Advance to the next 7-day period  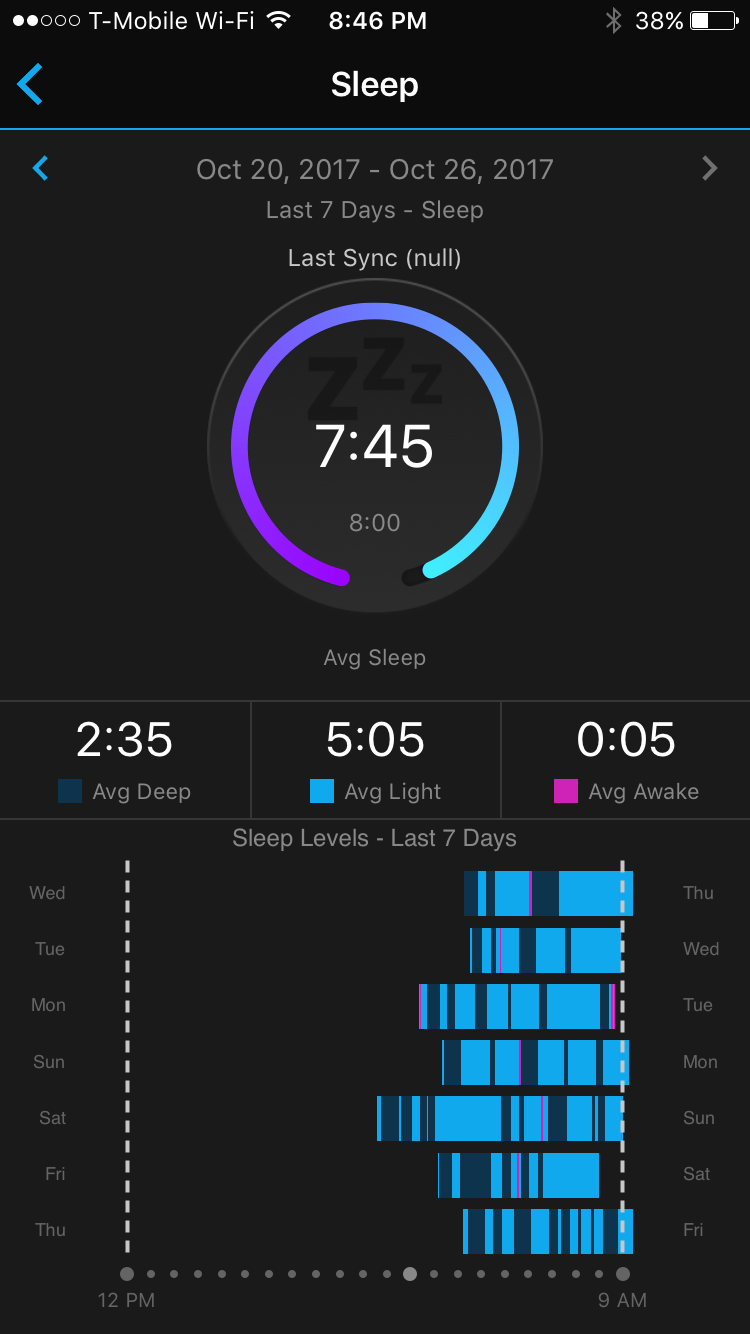709,168
